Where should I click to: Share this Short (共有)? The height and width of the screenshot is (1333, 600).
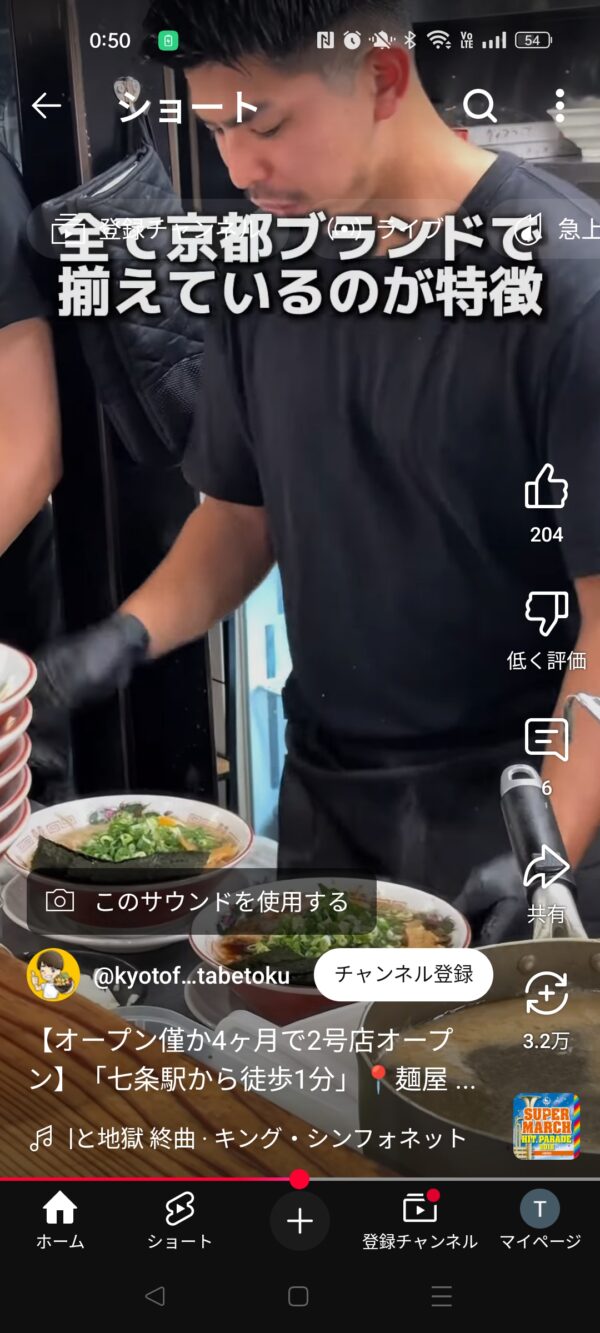click(x=546, y=868)
